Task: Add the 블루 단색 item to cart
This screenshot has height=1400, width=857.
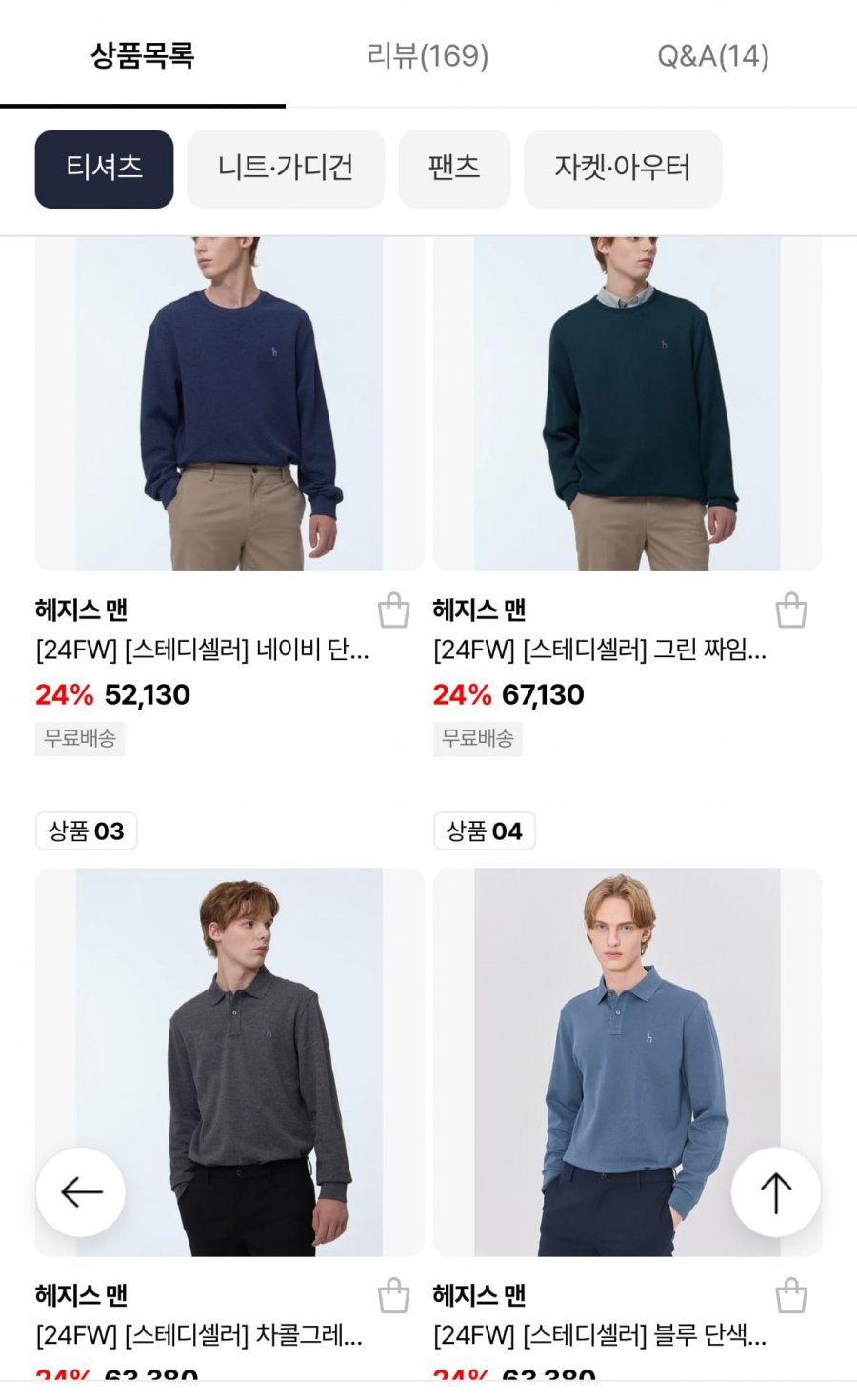Action: tap(791, 1296)
